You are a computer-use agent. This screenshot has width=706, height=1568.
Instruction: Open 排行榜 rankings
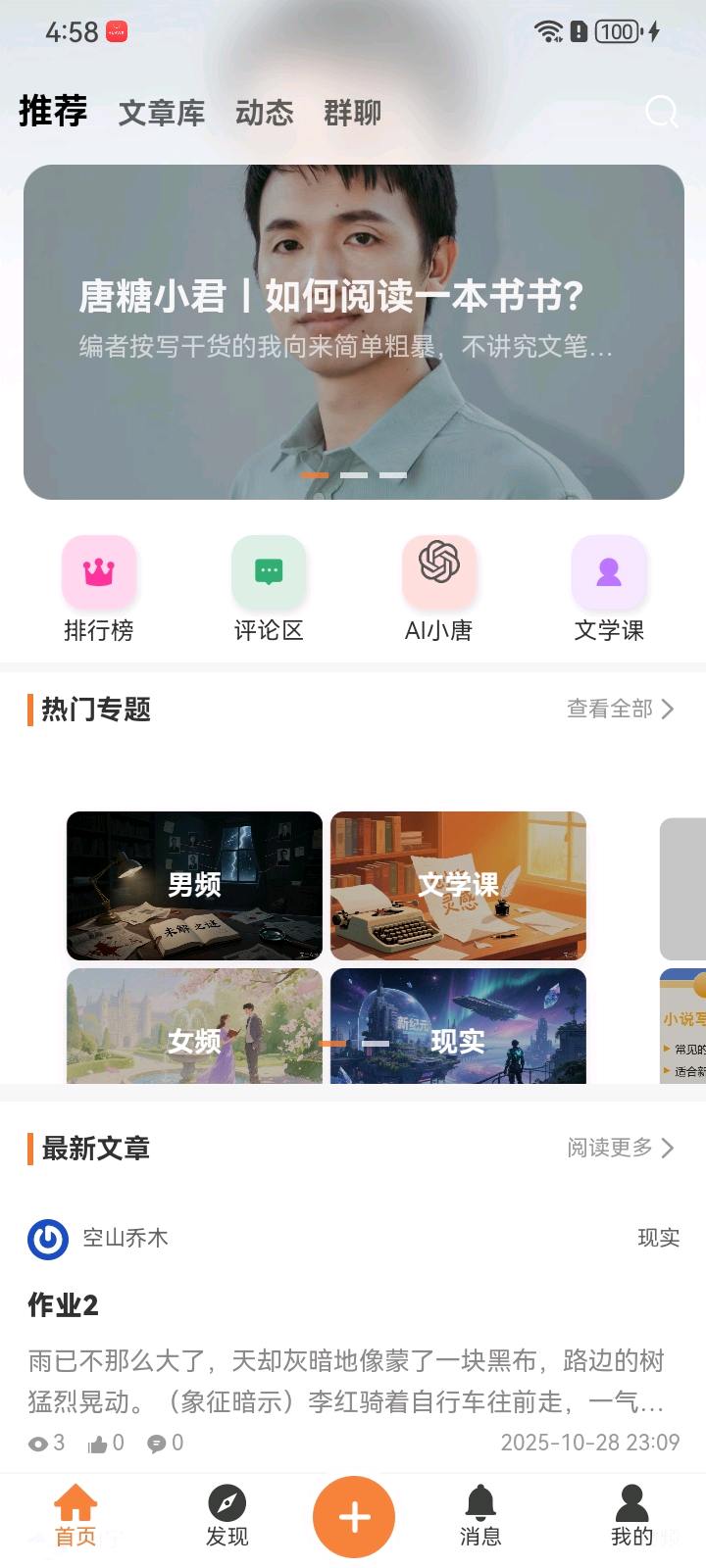(x=98, y=588)
